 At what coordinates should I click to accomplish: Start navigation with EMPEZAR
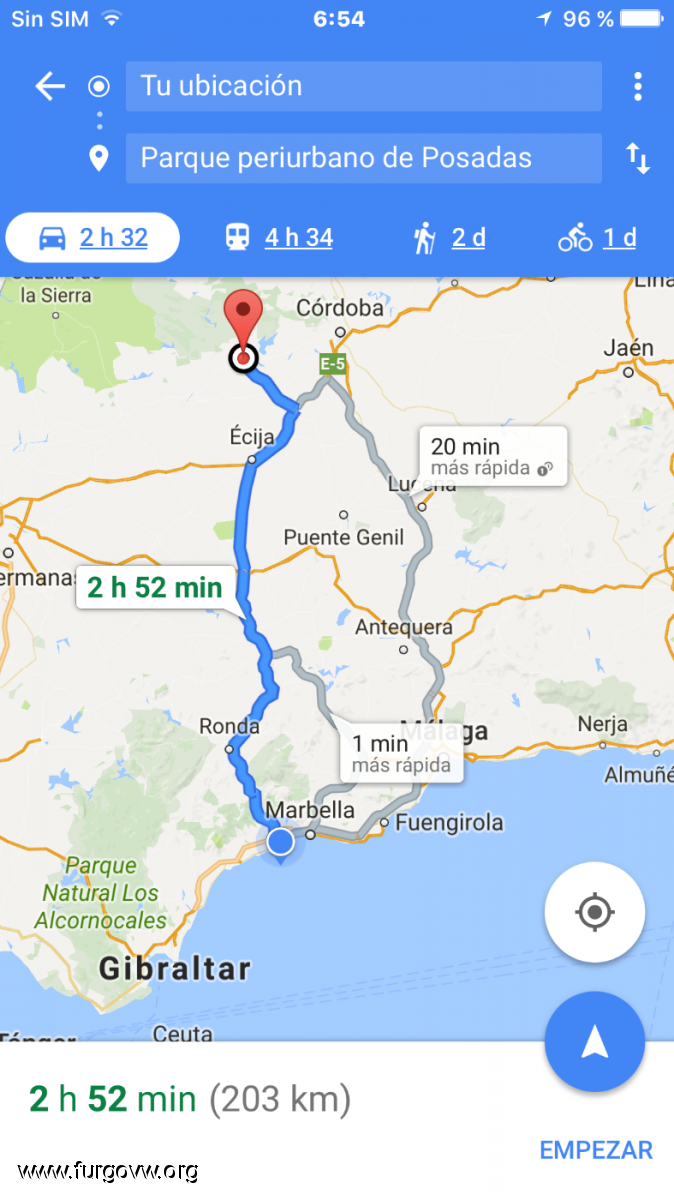point(595,1150)
